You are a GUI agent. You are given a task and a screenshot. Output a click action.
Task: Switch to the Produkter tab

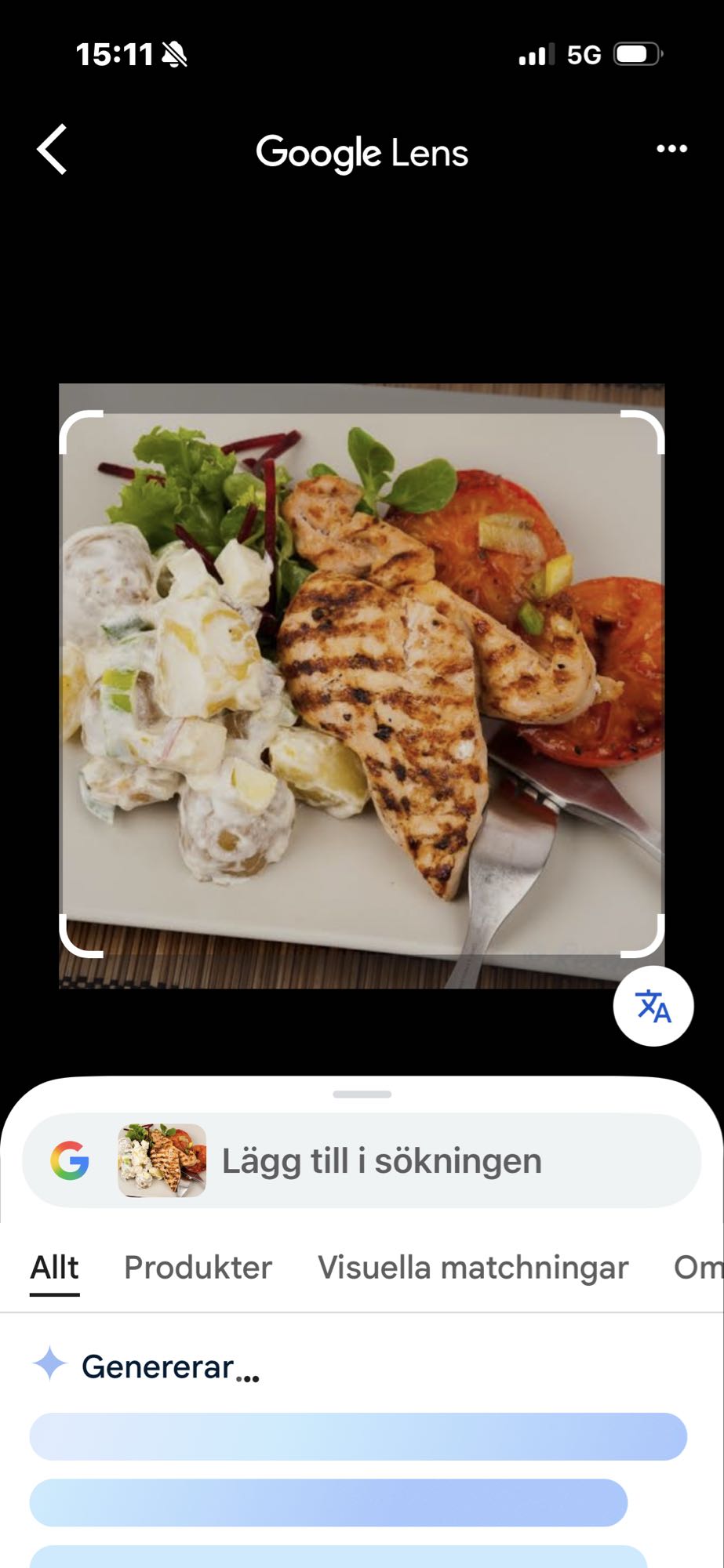pyautogui.click(x=198, y=1268)
